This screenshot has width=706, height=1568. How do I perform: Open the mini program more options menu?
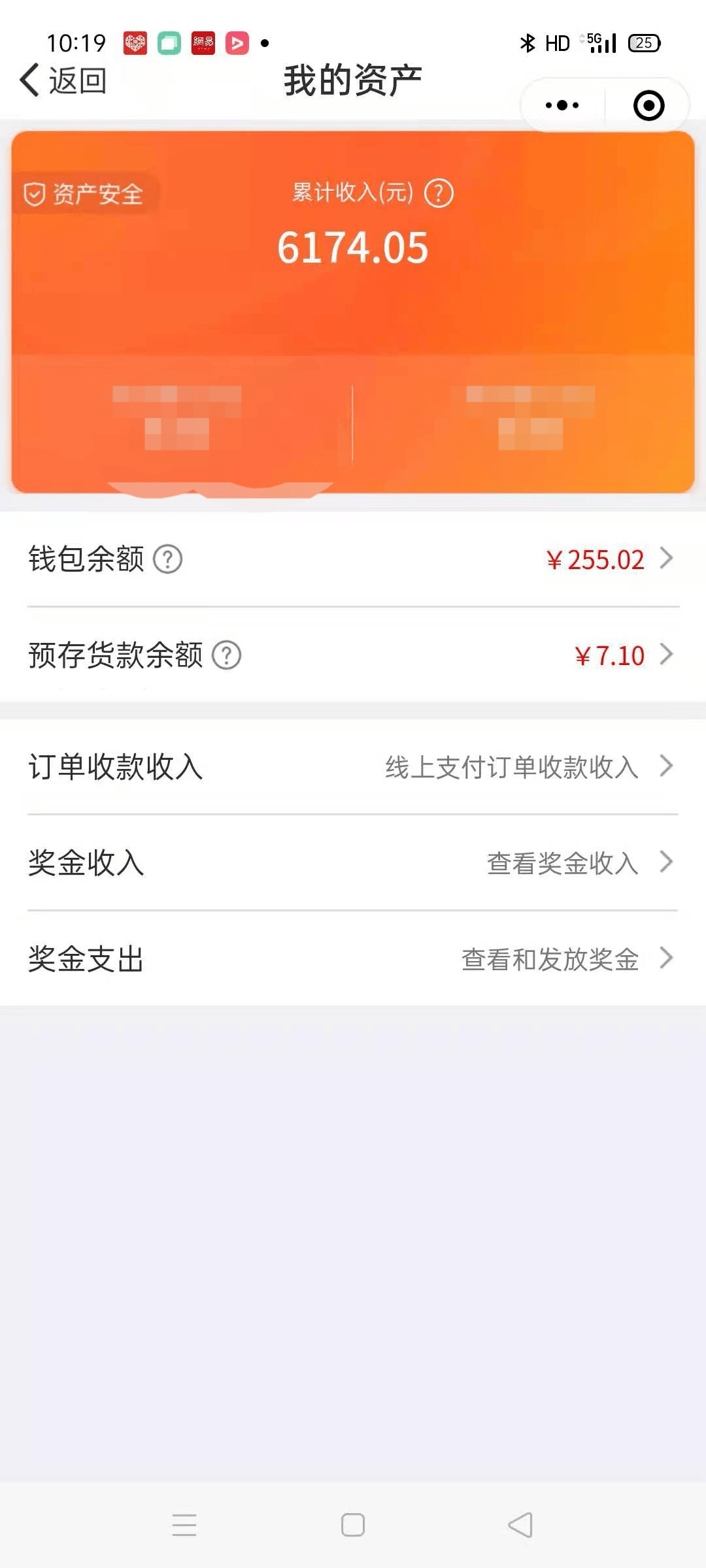coord(562,105)
